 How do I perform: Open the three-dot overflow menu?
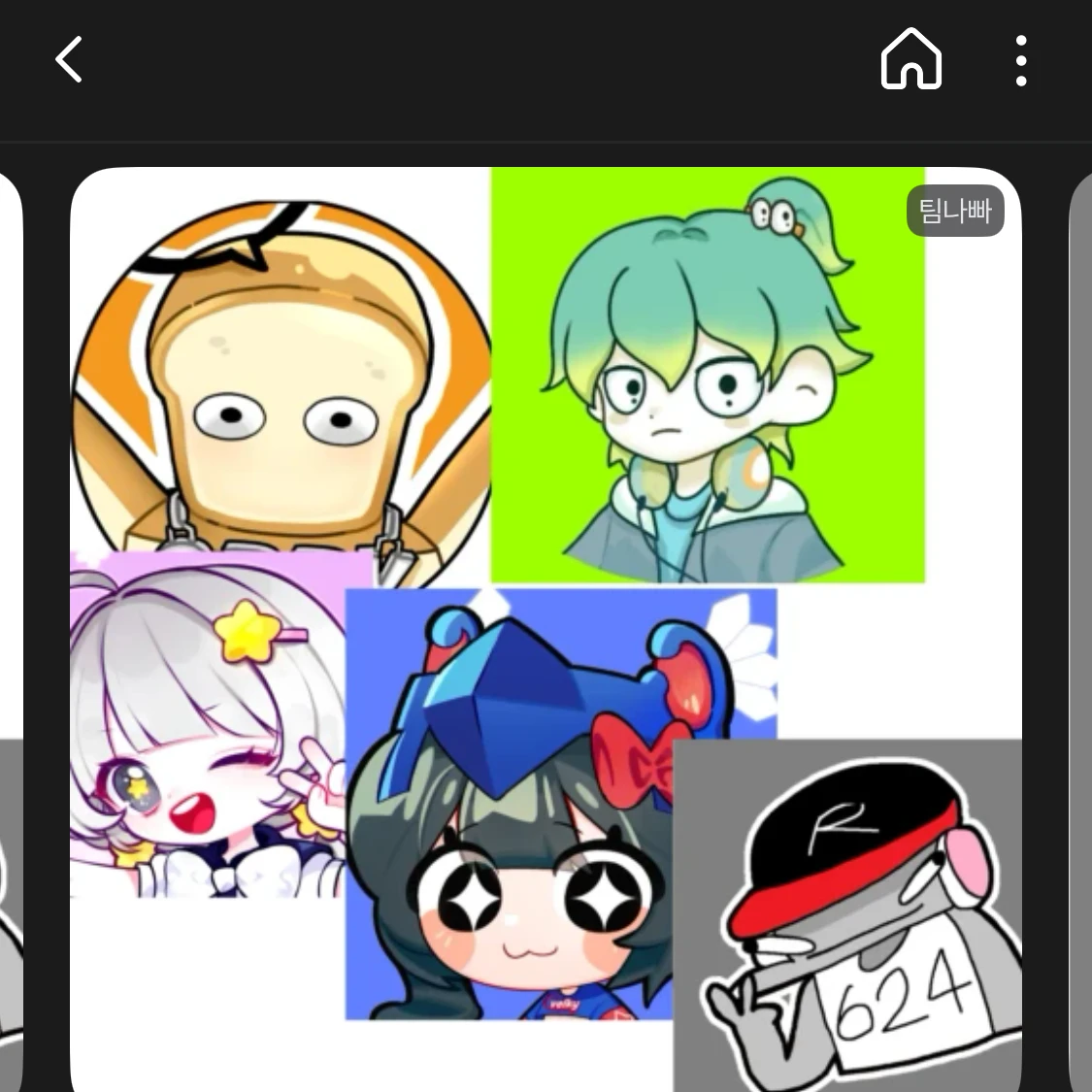click(x=1020, y=60)
